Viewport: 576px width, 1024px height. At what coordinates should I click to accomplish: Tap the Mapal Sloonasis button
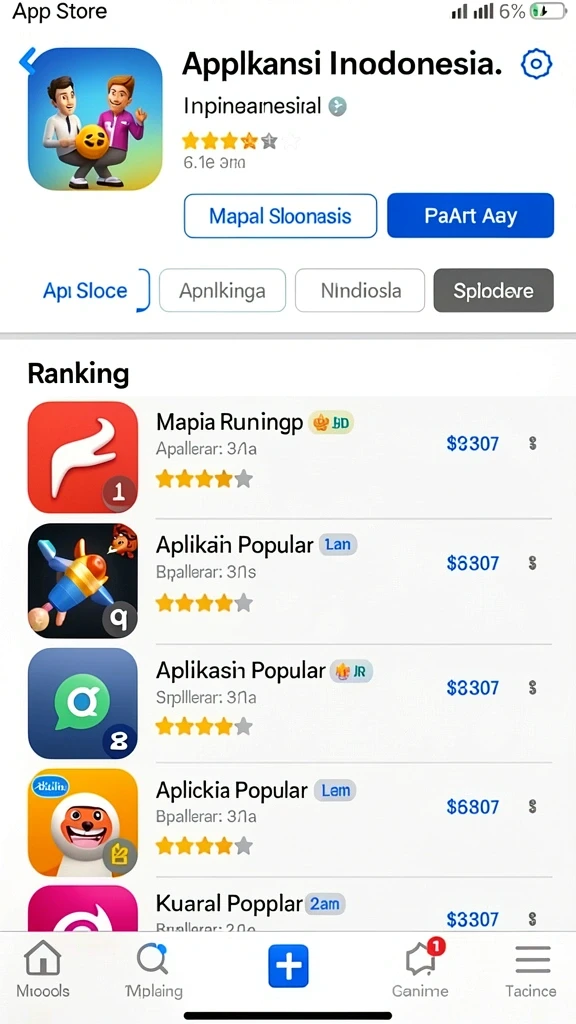coord(280,216)
